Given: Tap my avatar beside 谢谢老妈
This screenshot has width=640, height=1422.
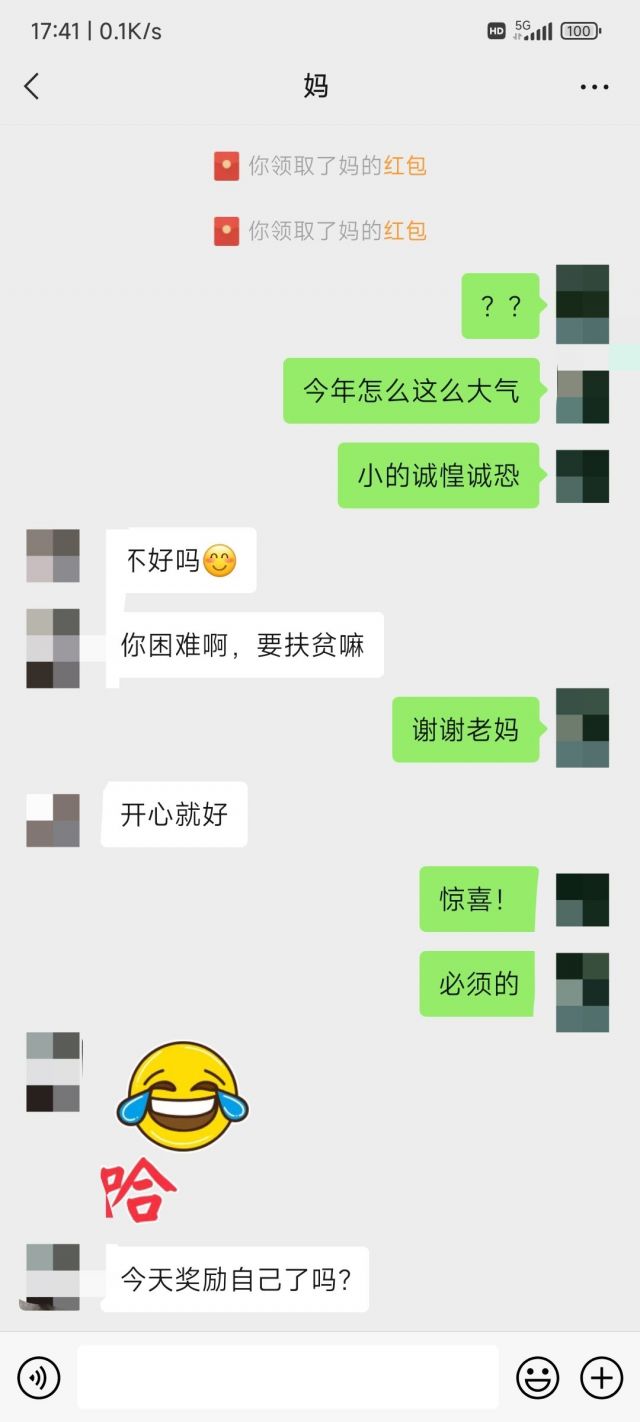Looking at the screenshot, I should click(583, 728).
